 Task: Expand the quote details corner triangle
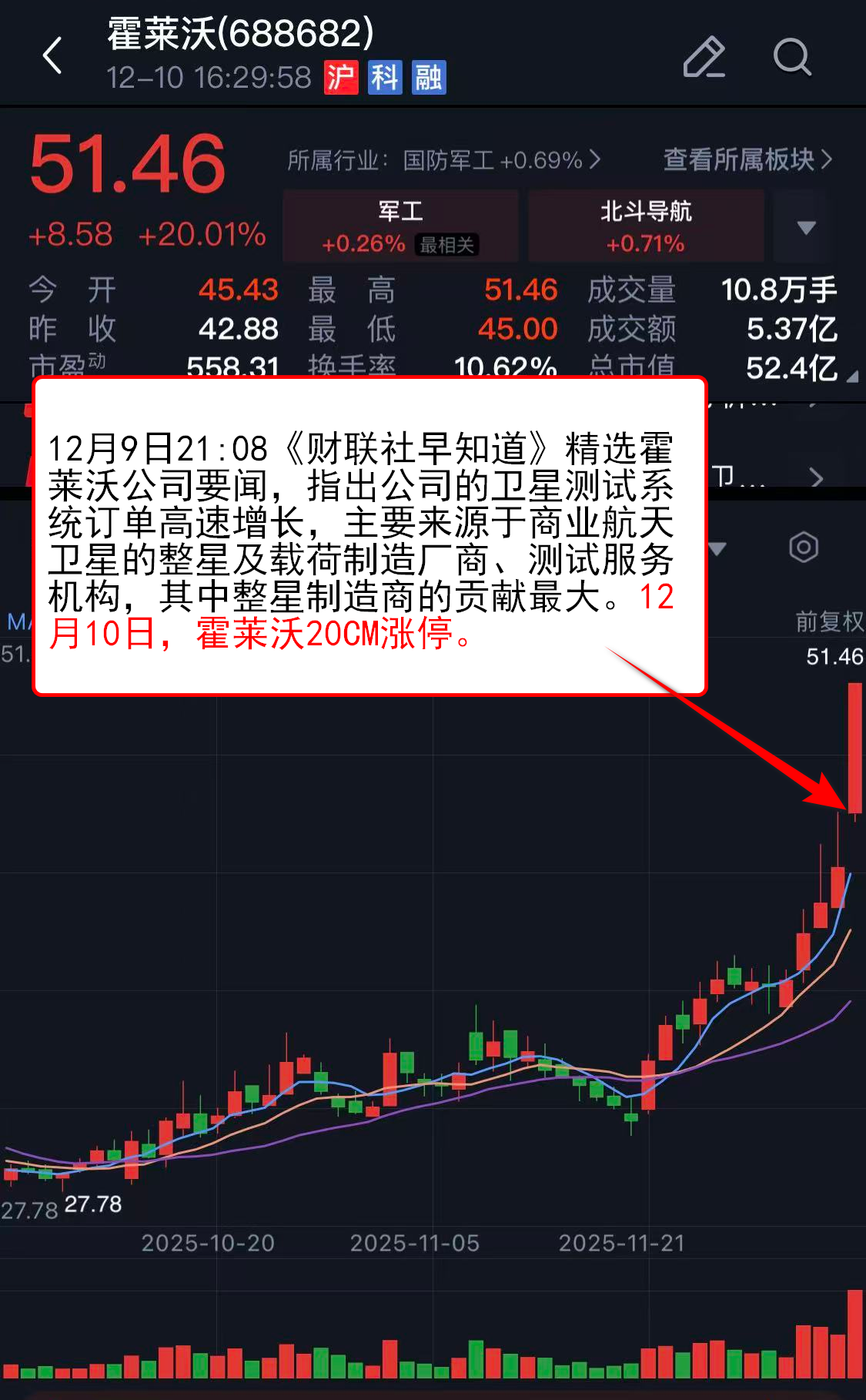tap(851, 377)
